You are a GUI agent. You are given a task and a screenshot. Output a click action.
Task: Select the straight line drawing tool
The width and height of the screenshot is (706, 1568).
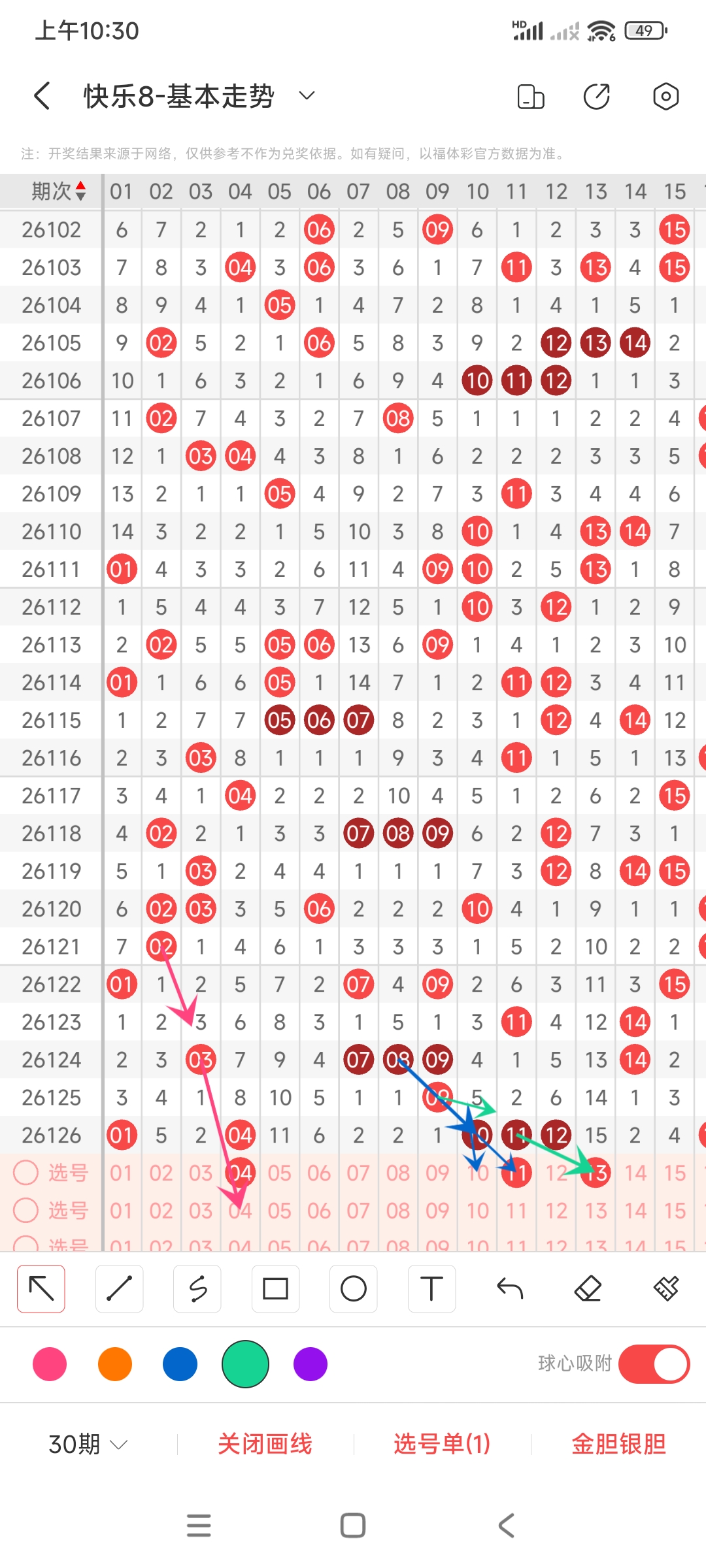tap(119, 1288)
